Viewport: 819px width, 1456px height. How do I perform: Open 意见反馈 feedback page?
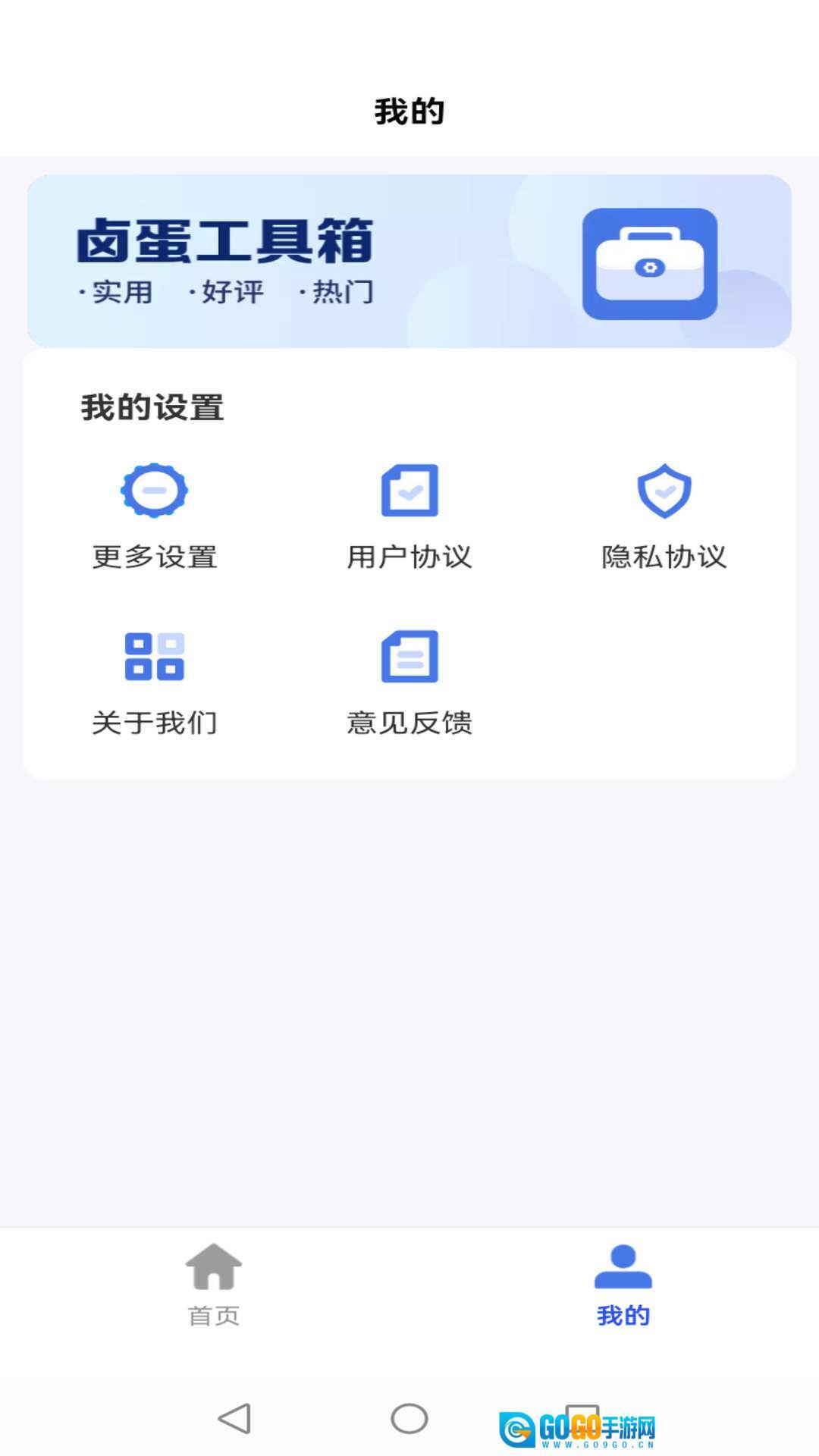[x=409, y=682]
